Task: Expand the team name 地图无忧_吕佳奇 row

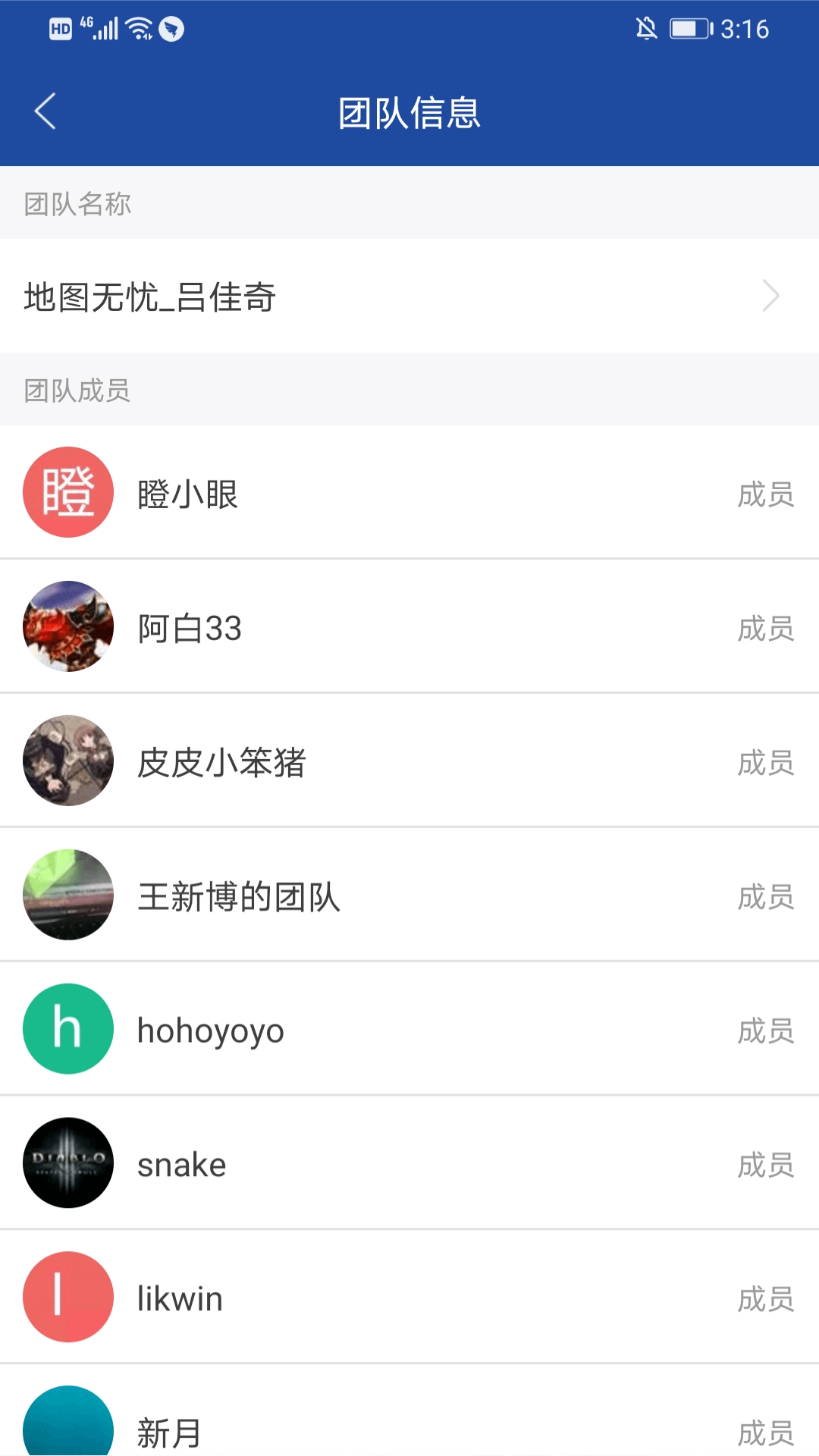Action: click(x=409, y=297)
